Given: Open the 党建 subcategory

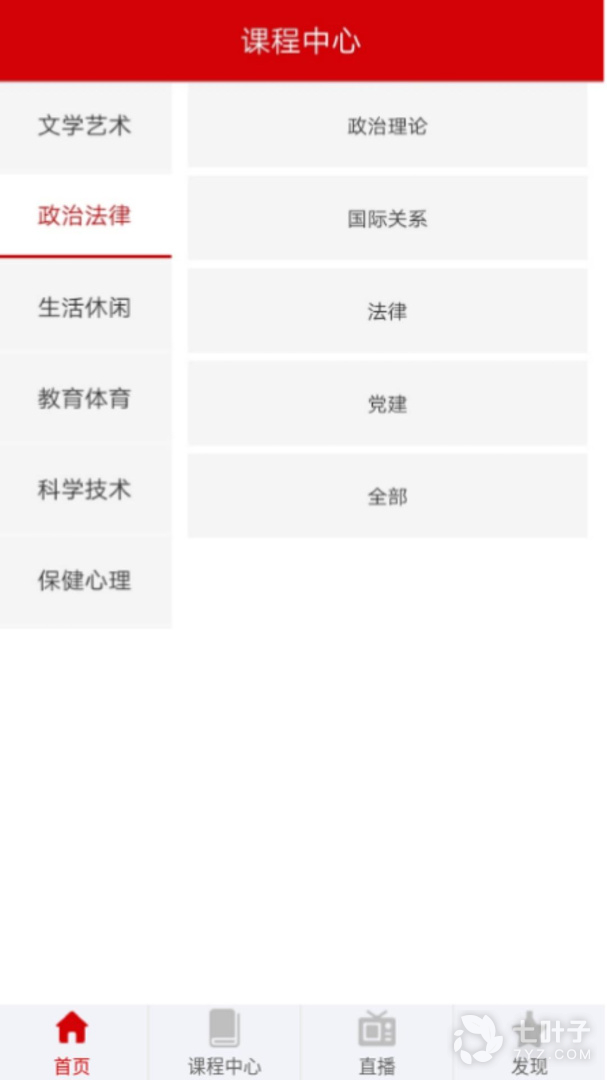Looking at the screenshot, I should [x=387, y=404].
